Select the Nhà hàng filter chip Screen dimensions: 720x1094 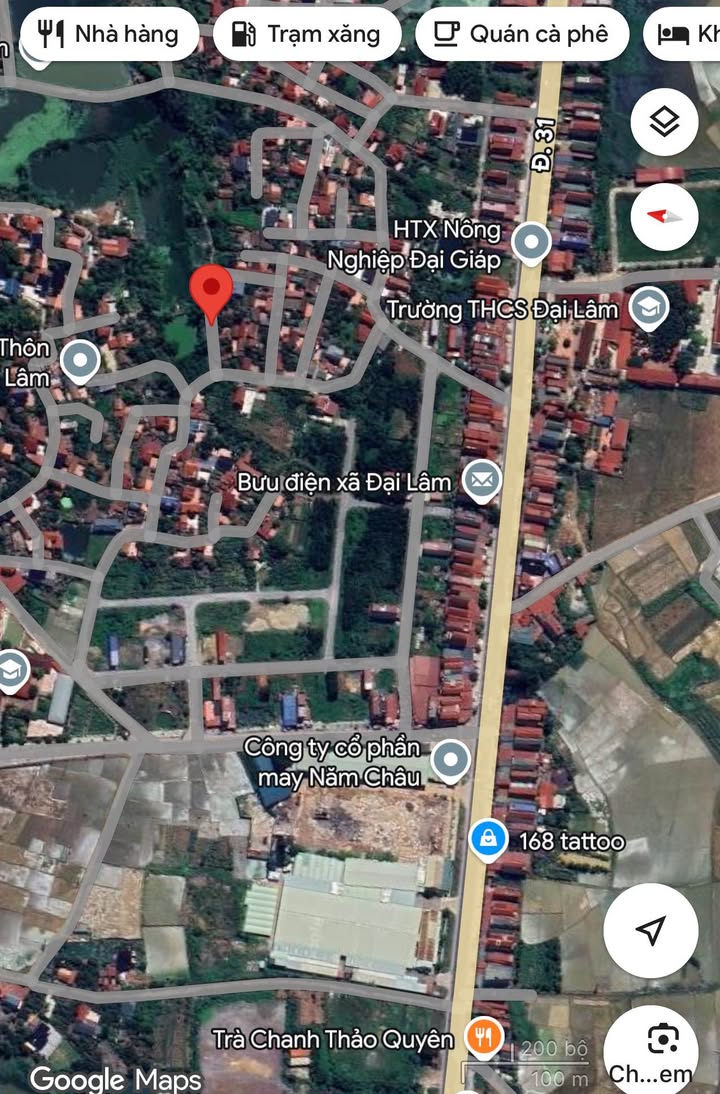tap(109, 34)
